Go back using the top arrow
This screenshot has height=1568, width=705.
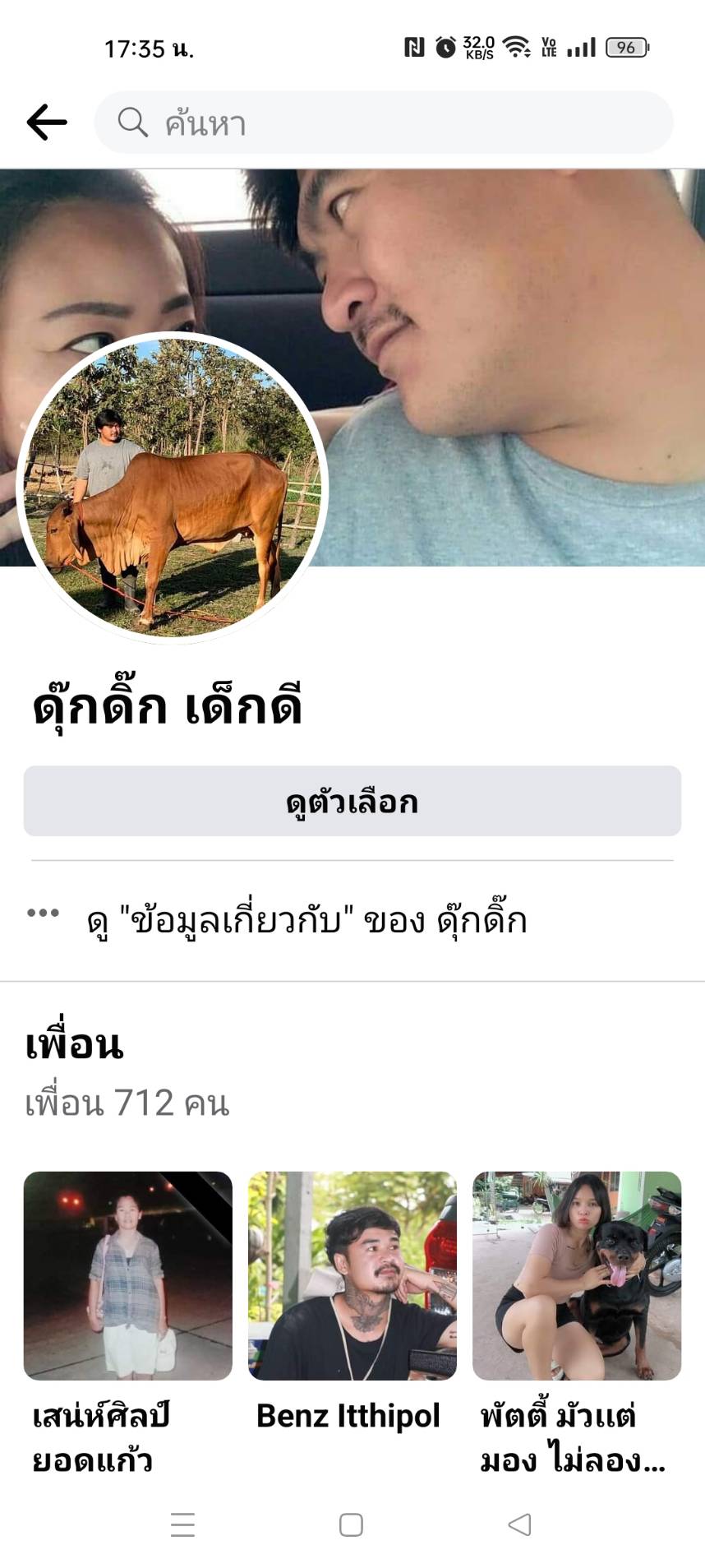[x=47, y=123]
